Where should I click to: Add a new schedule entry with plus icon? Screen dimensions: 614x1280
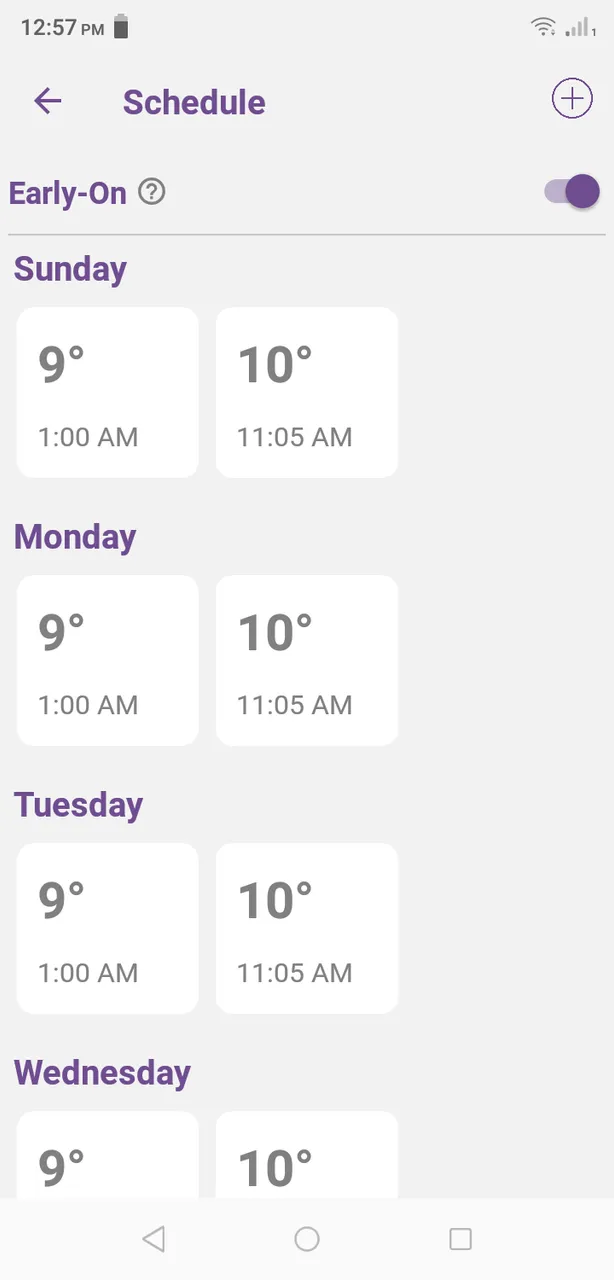pos(571,99)
